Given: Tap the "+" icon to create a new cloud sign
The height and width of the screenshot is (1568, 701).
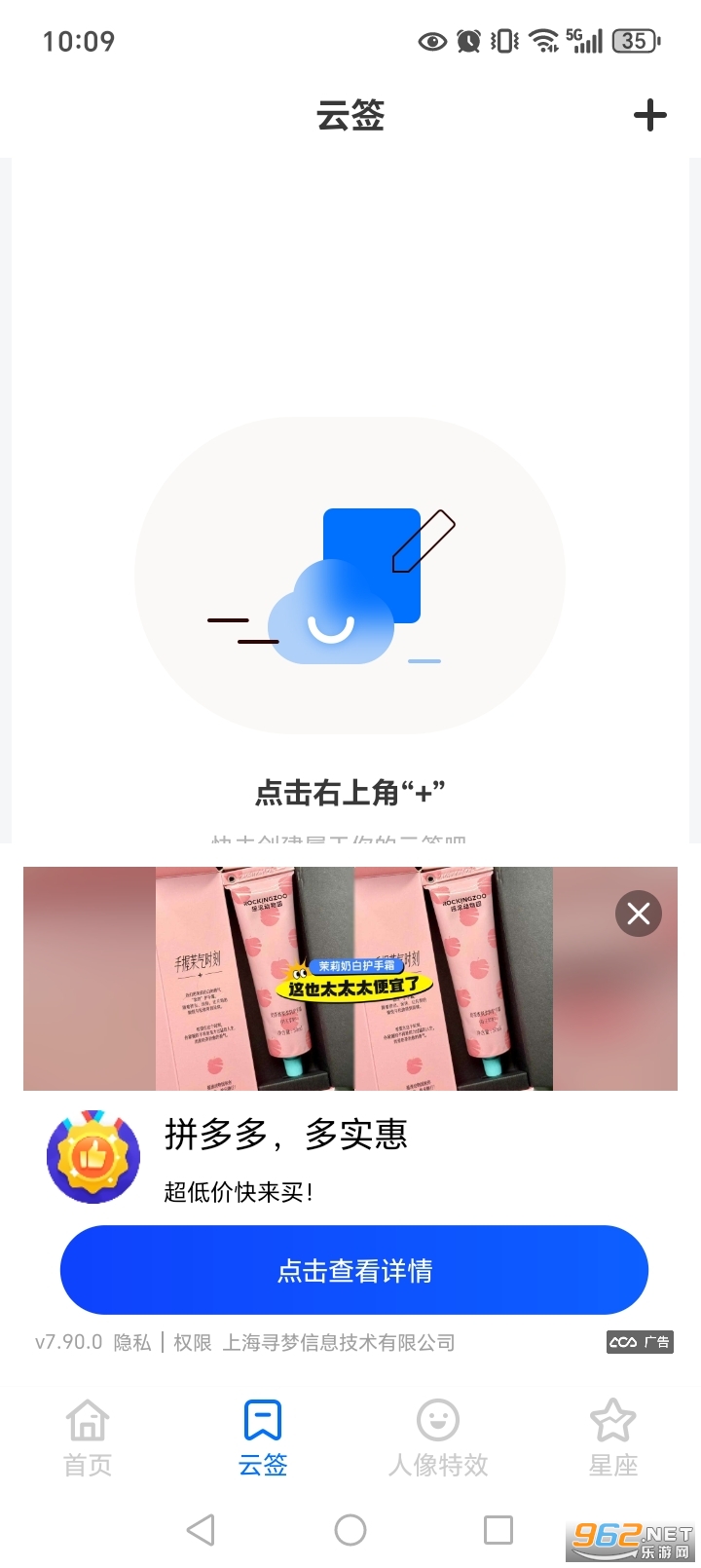Looking at the screenshot, I should 649,115.
